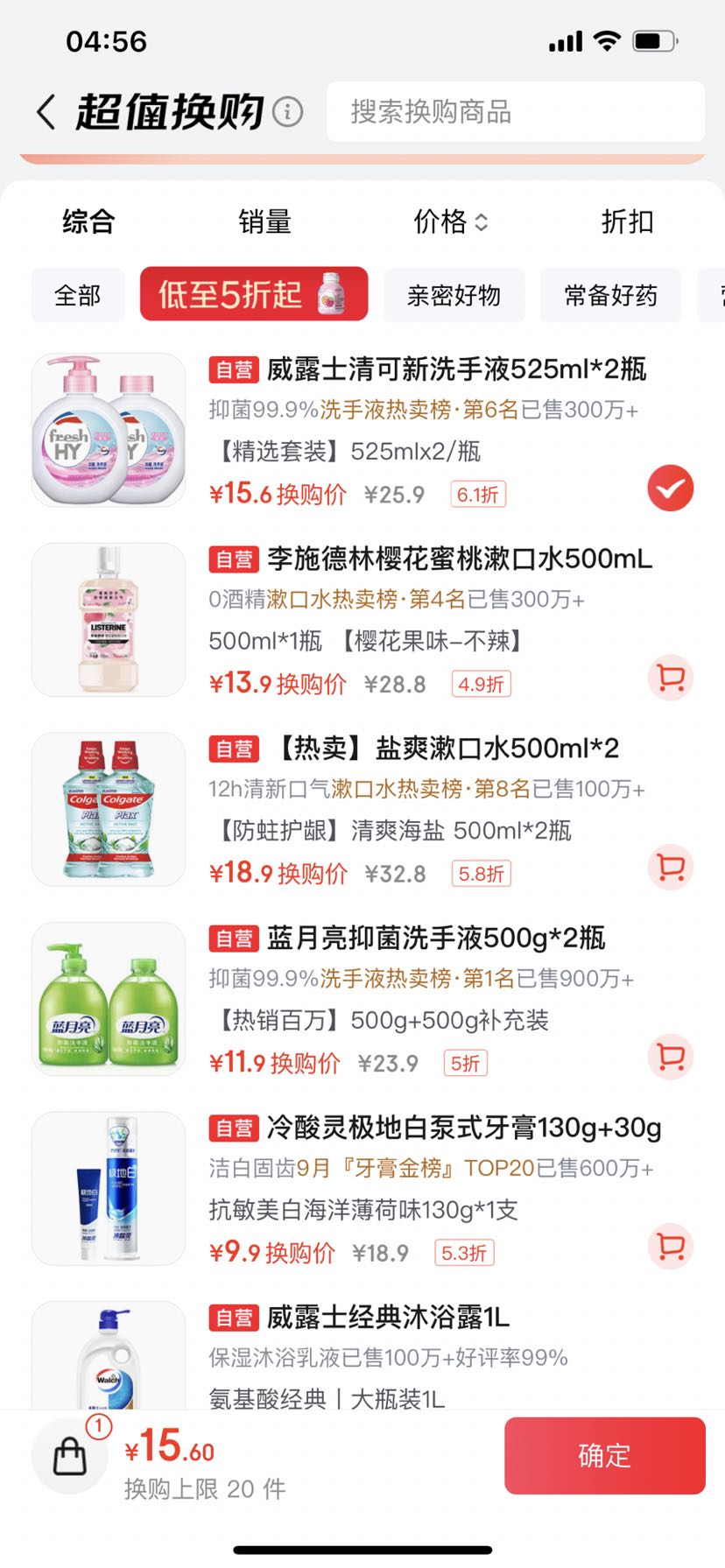This screenshot has height=1568, width=725.
Task: Sort products by 价格
Action: pos(451,221)
